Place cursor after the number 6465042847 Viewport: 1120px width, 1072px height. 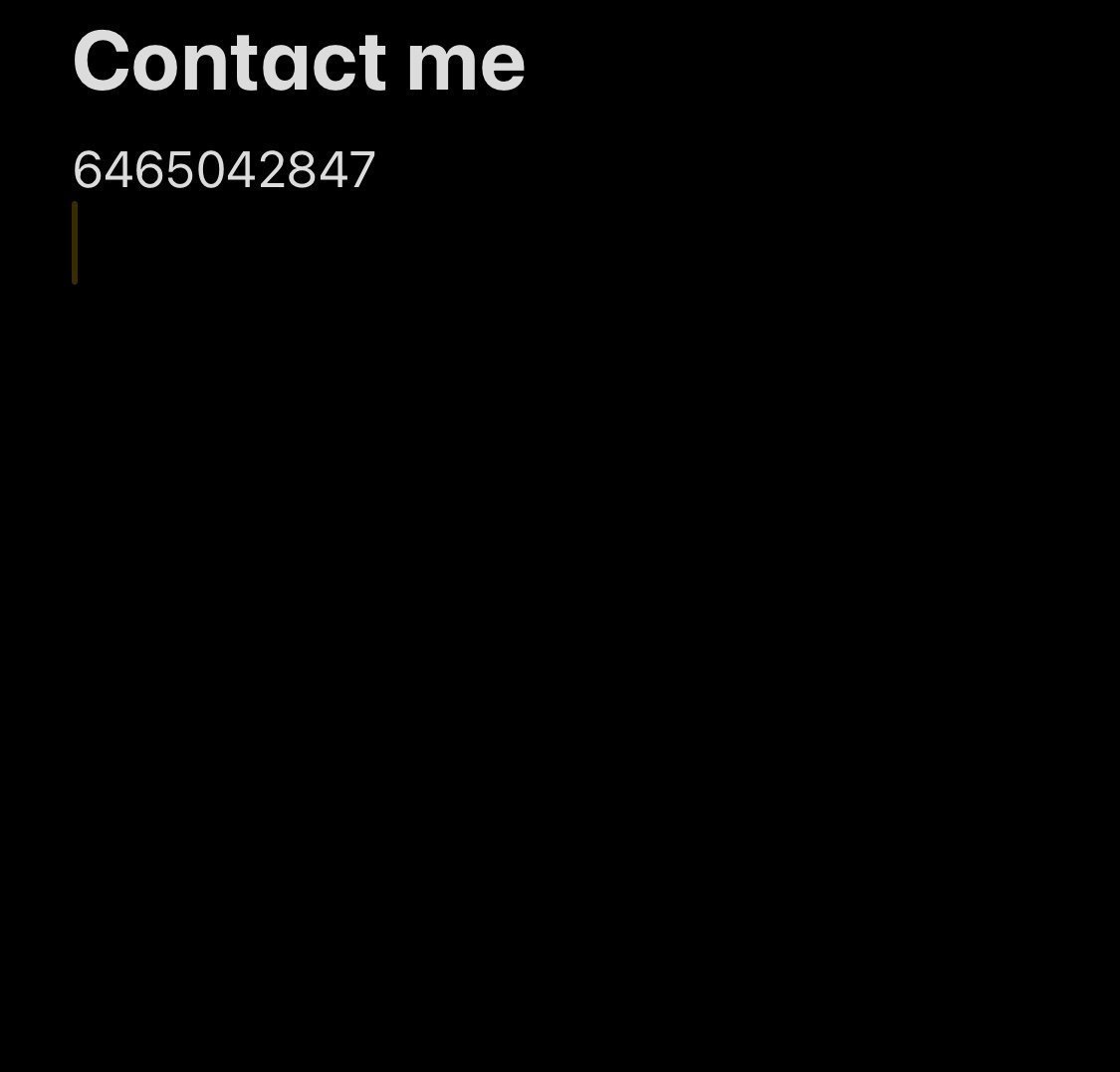[x=377, y=170]
